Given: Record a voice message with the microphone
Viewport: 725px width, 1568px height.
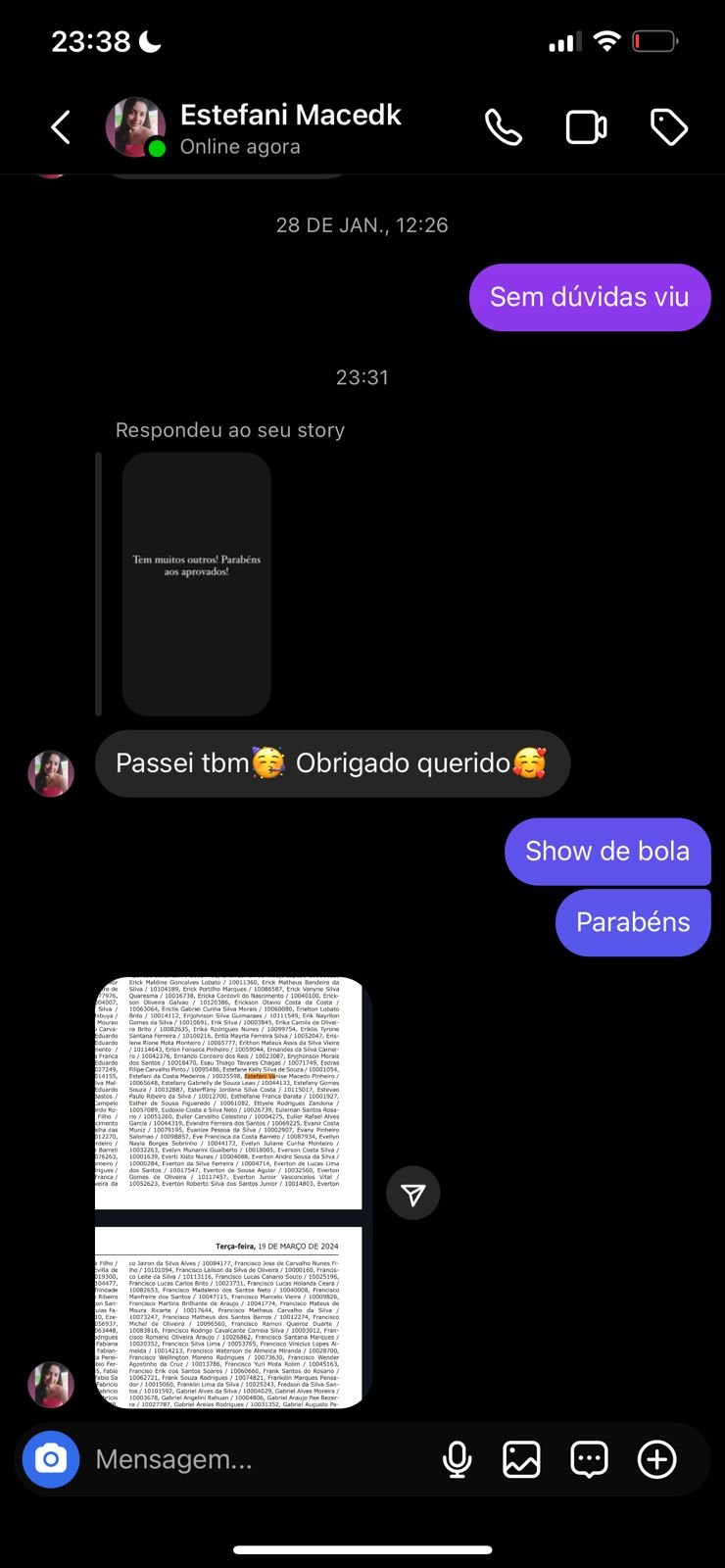Looking at the screenshot, I should [457, 1459].
